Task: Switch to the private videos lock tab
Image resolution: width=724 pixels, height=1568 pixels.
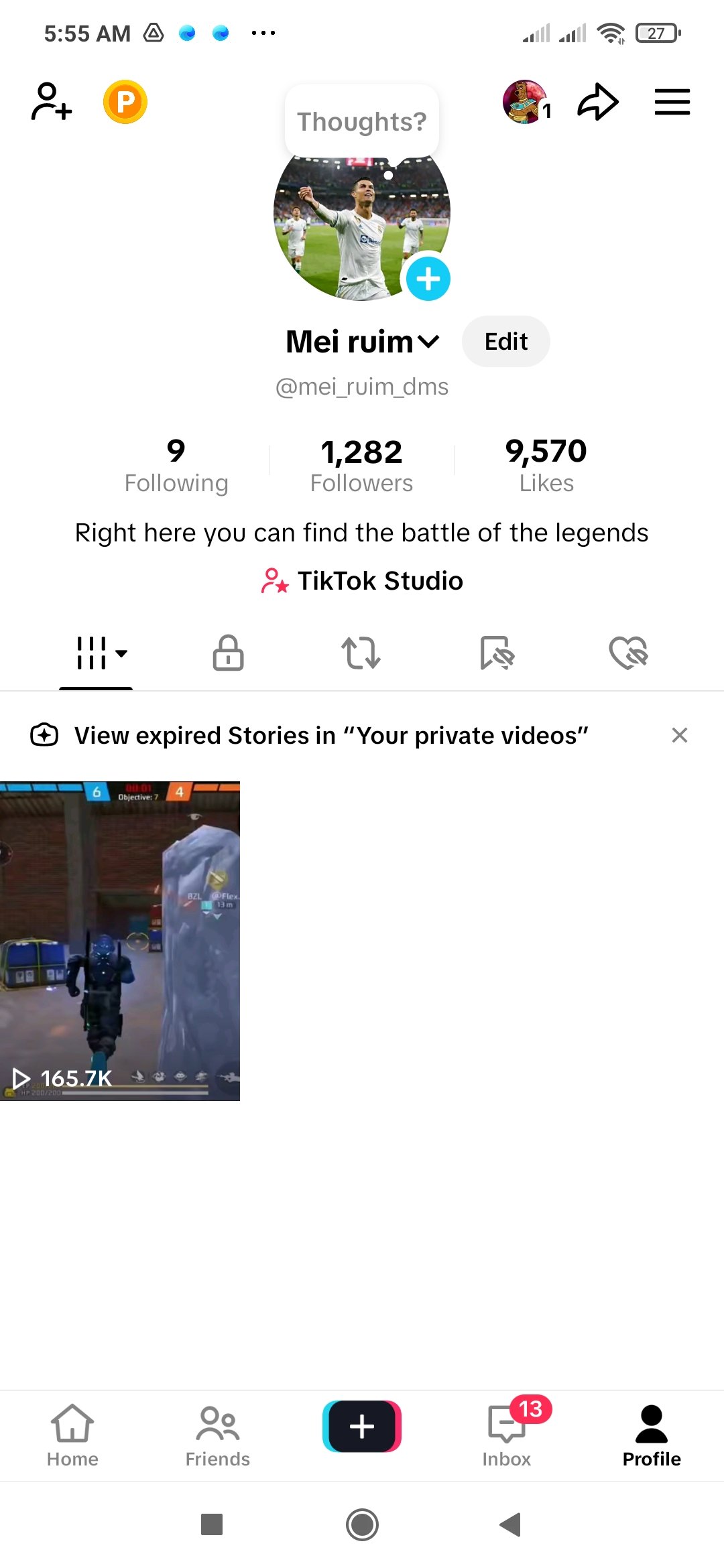Action: point(227,653)
